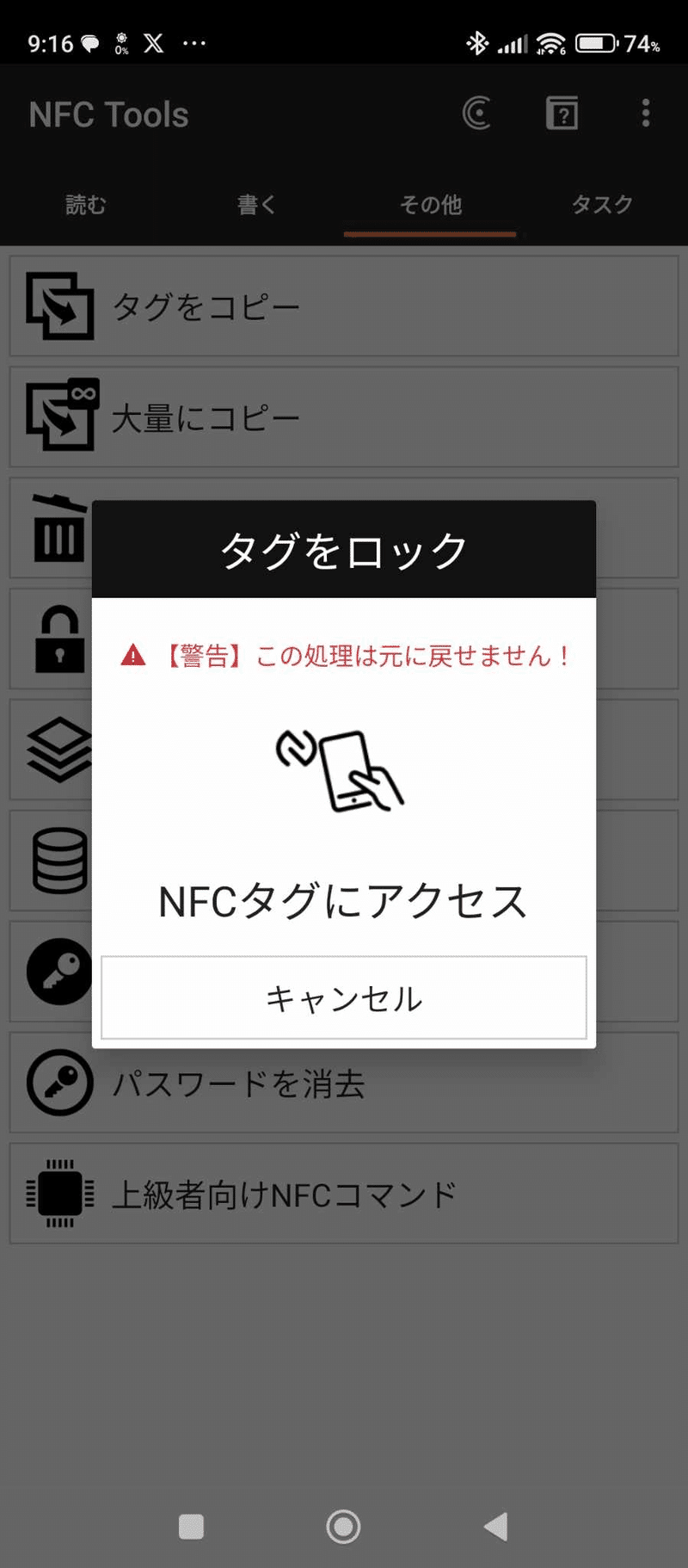Go back with the system back button

pos(496,1527)
